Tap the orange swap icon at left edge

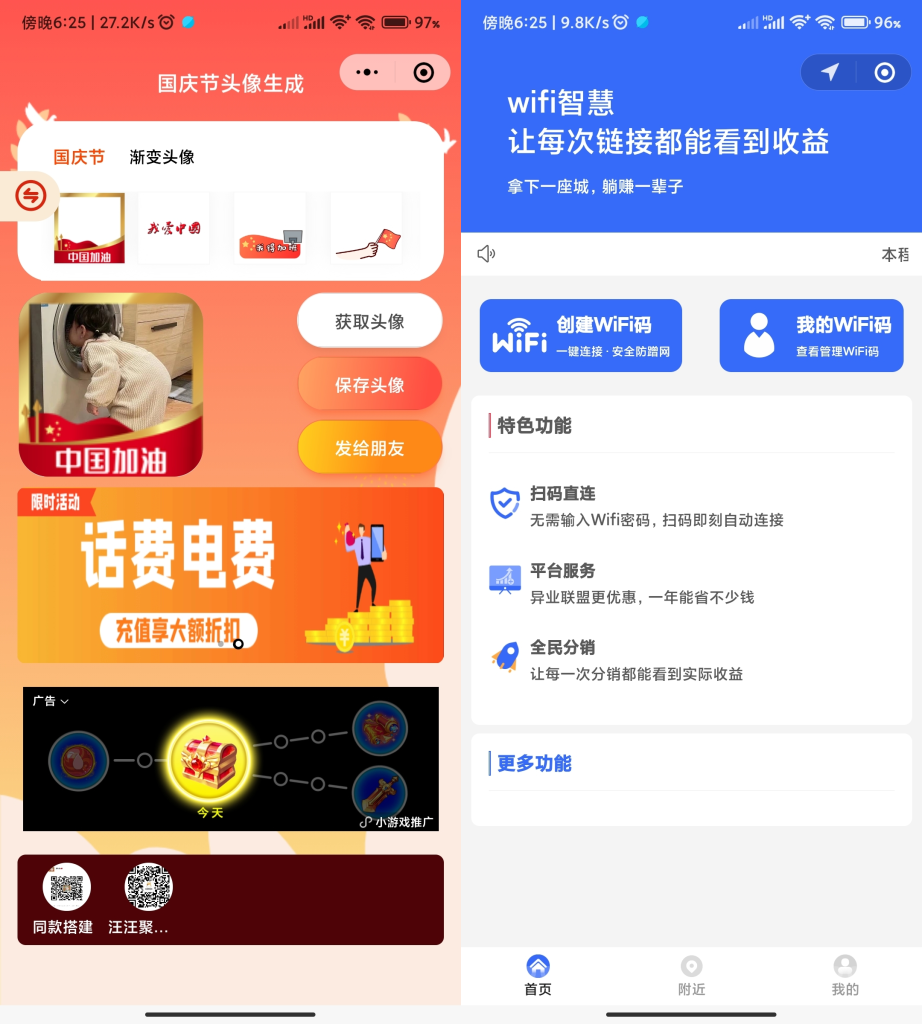coord(31,195)
